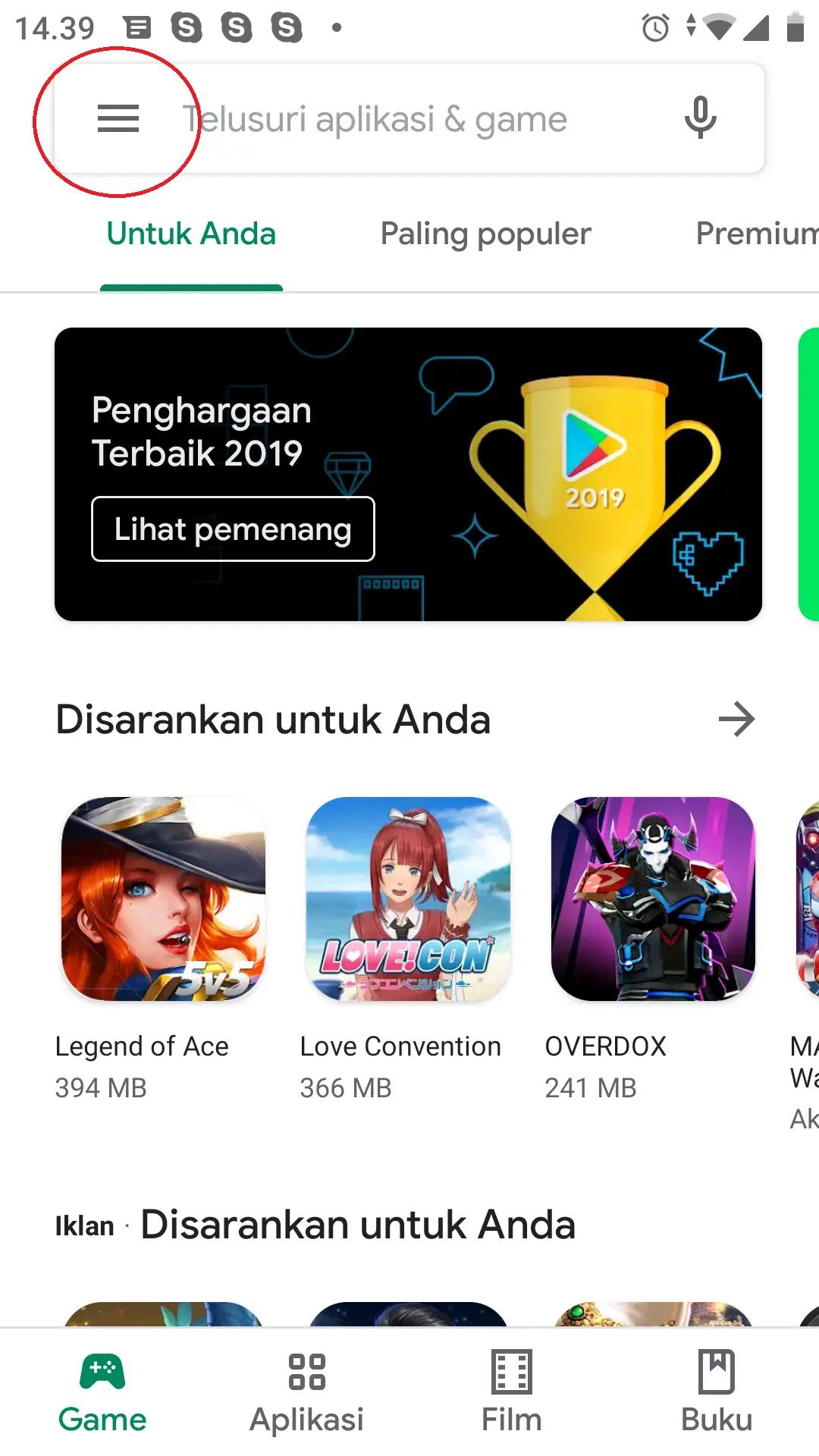Go to the Buku bottom tab

click(x=717, y=1393)
